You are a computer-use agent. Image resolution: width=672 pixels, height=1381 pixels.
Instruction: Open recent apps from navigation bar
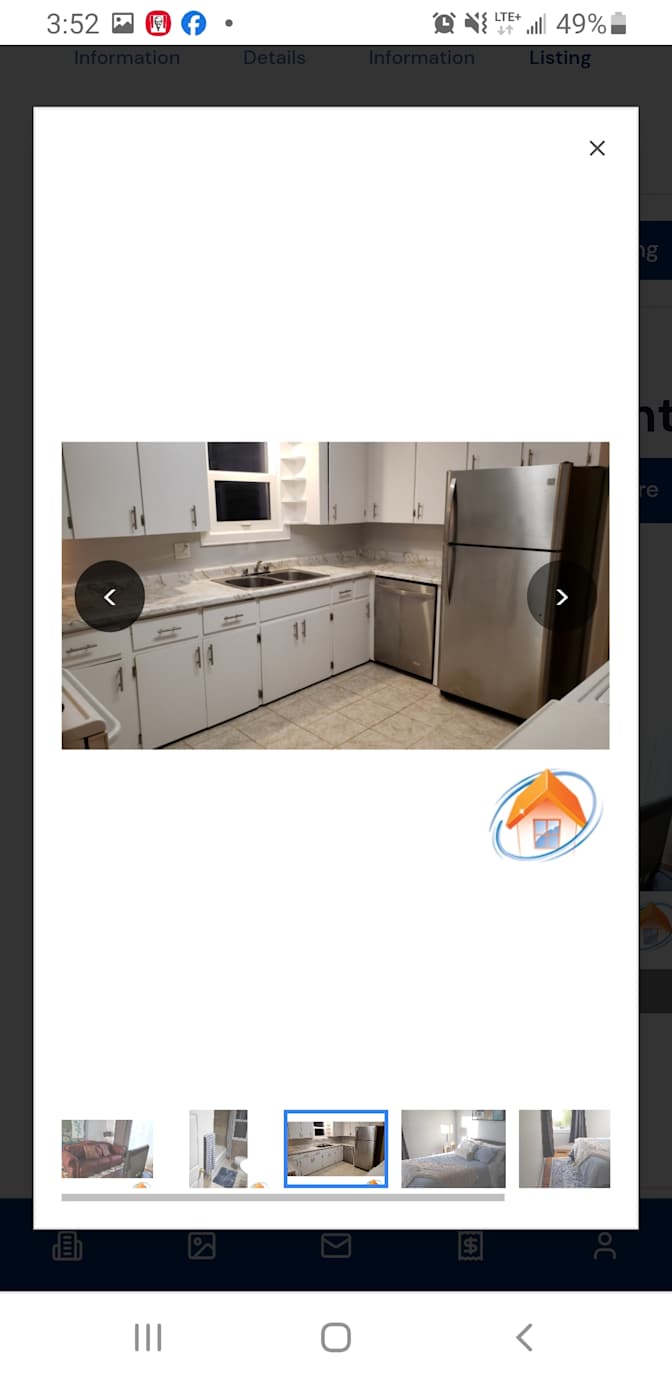(x=148, y=1337)
